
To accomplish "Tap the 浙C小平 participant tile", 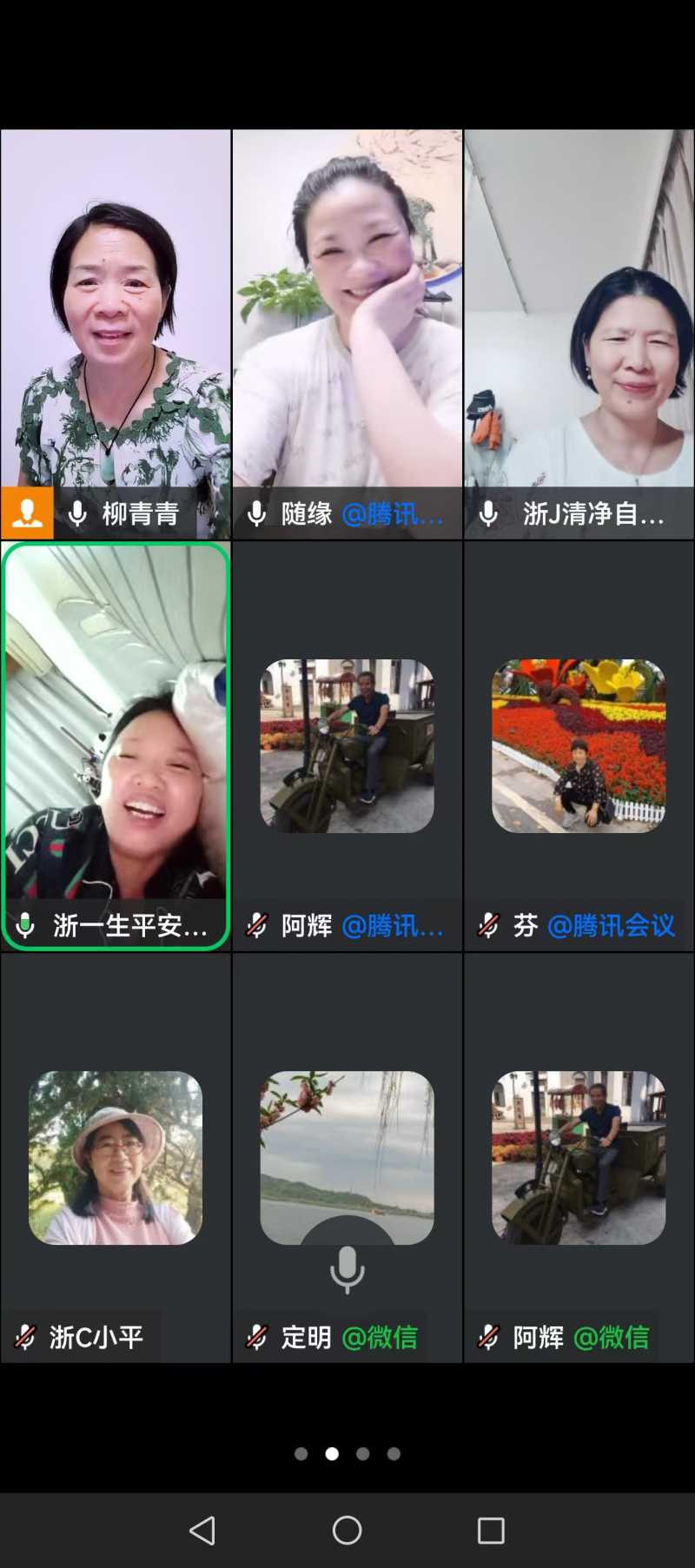I will point(116,1157).
